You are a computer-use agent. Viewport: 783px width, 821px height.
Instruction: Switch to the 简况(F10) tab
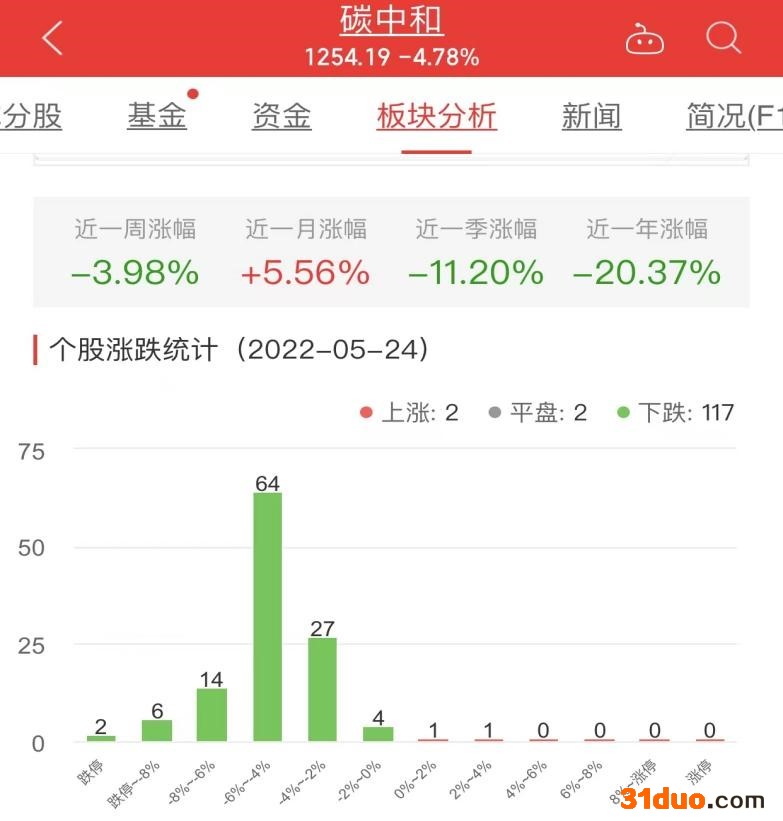tap(733, 116)
